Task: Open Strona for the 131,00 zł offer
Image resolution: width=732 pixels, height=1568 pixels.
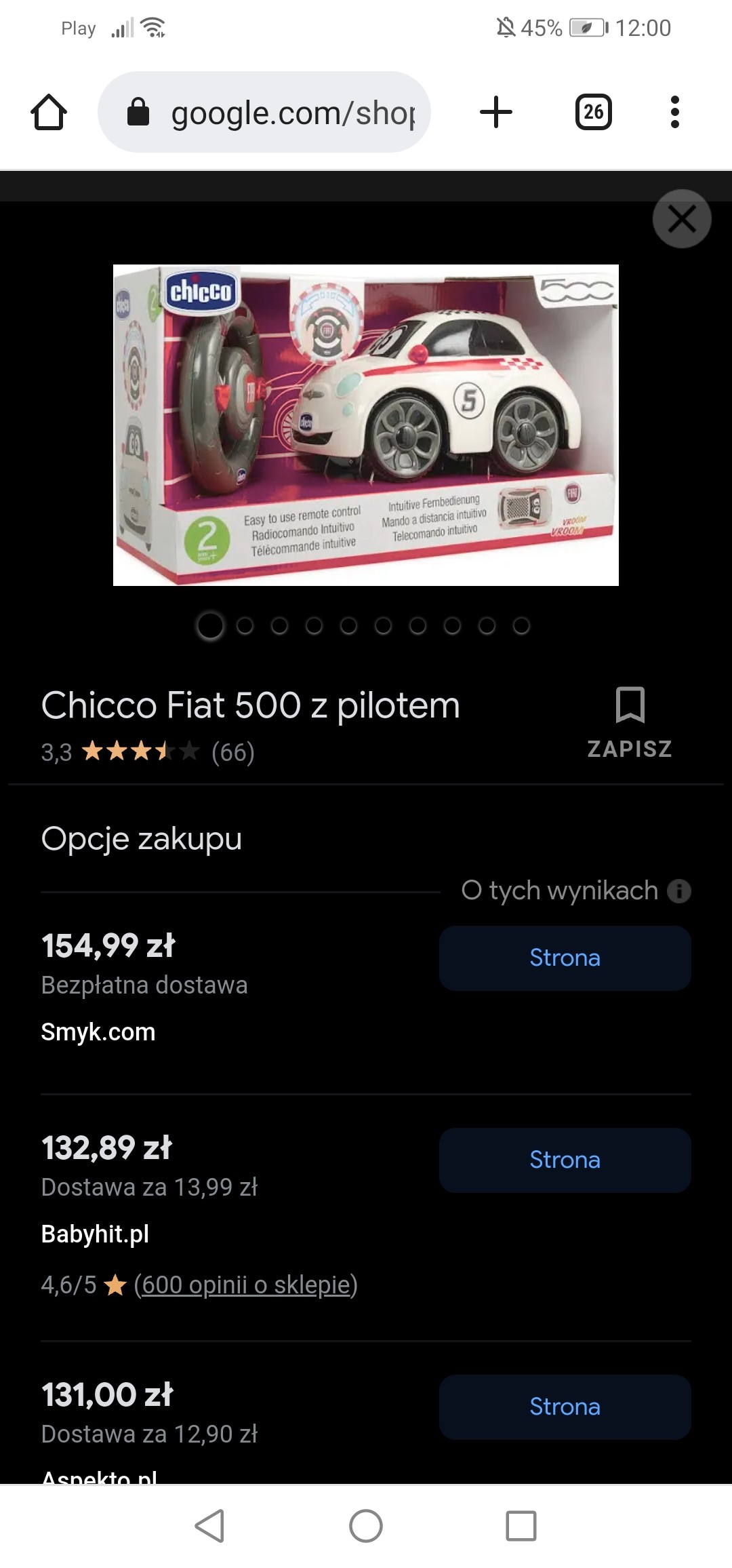Action: pos(565,1407)
